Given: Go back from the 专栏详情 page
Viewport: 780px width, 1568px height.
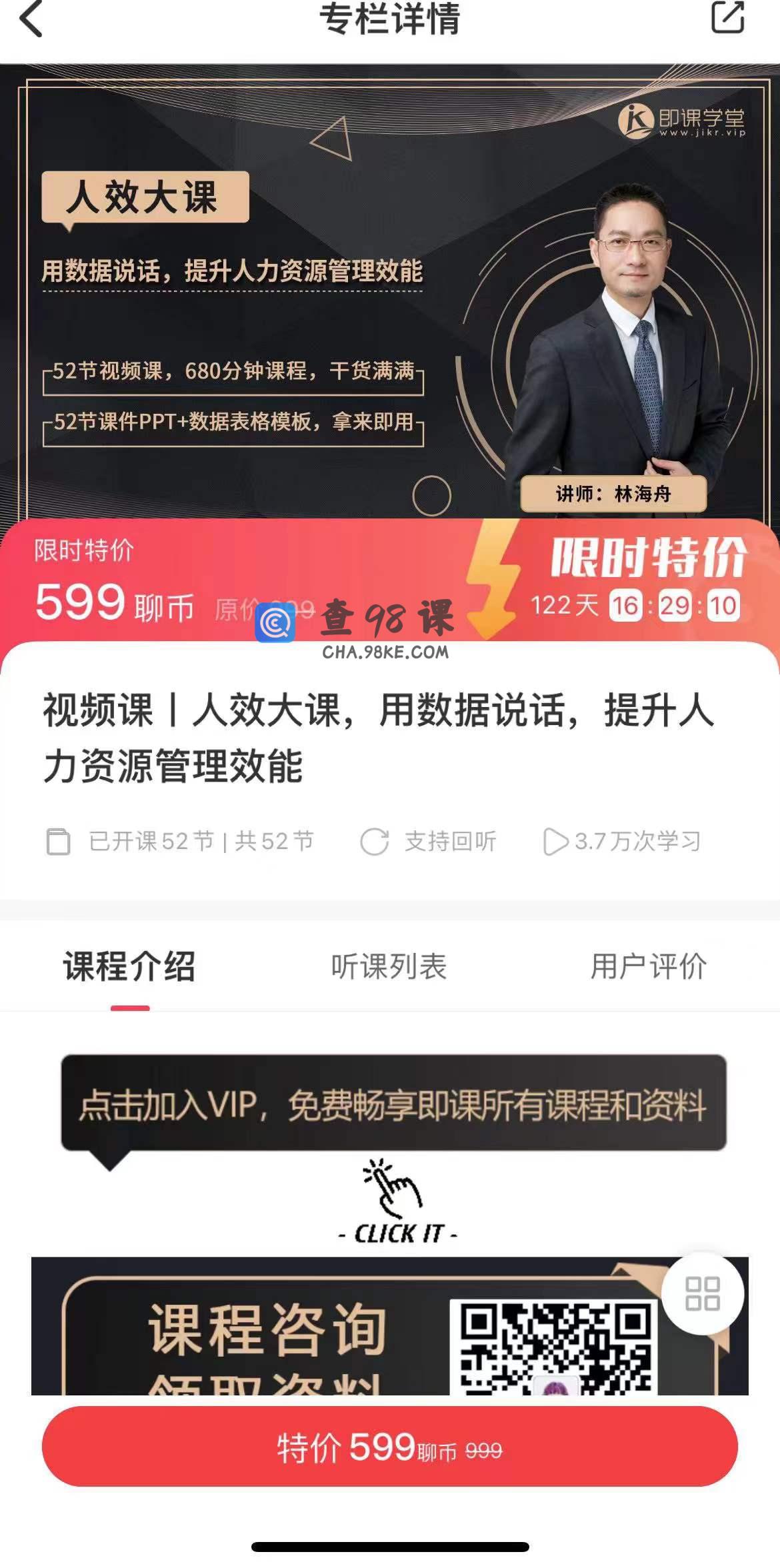Looking at the screenshot, I should (31, 19).
